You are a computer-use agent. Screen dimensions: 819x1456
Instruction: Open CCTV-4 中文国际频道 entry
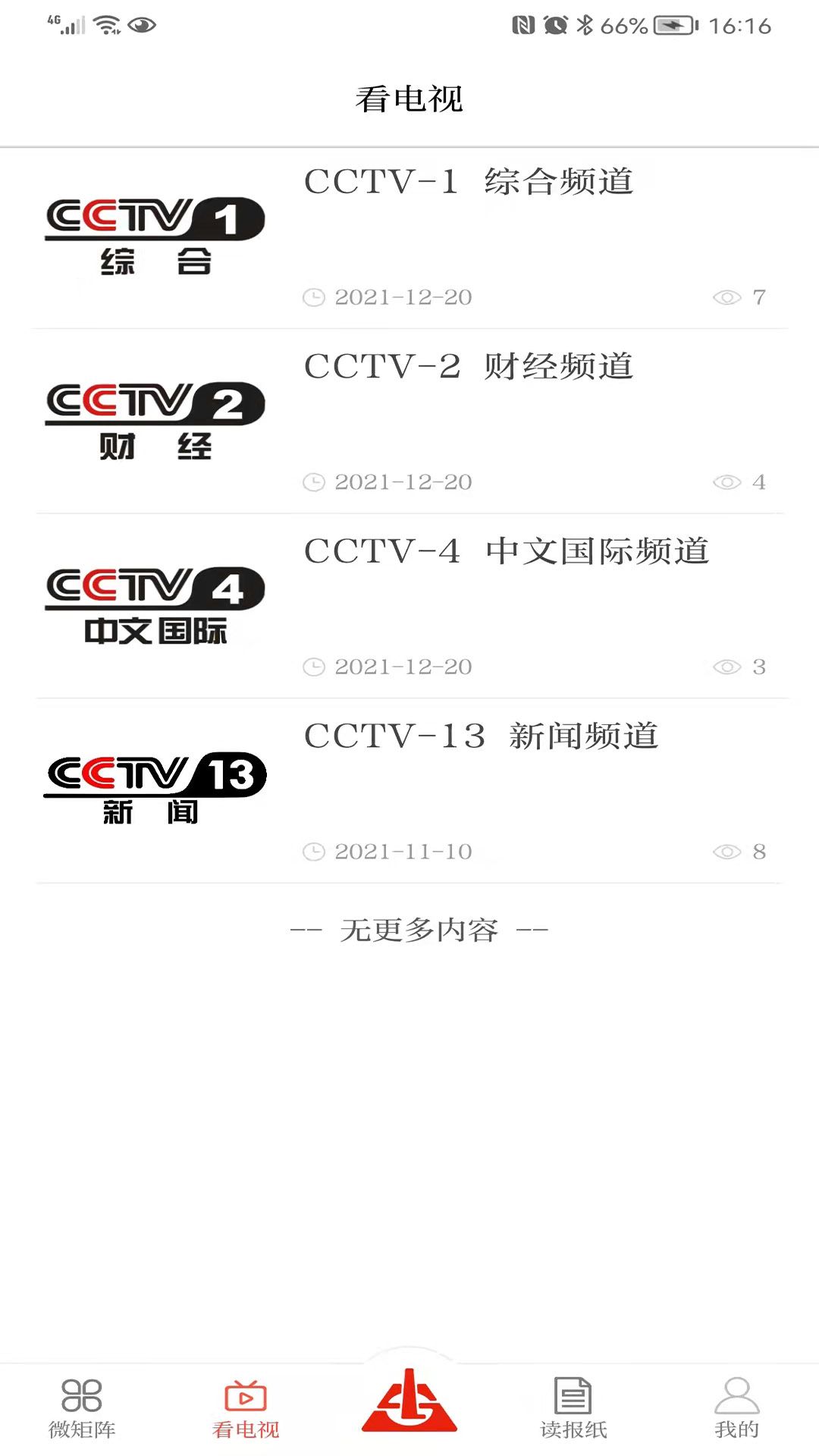pos(506,552)
